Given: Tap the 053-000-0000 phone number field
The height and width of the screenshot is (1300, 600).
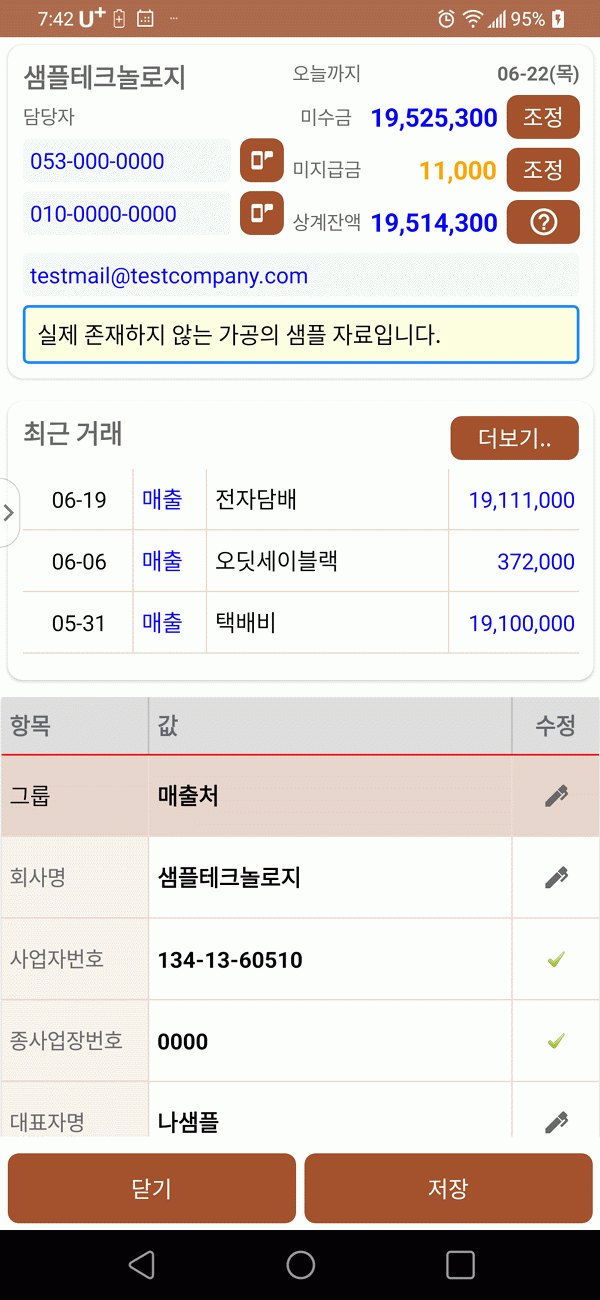Looking at the screenshot, I should [127, 161].
